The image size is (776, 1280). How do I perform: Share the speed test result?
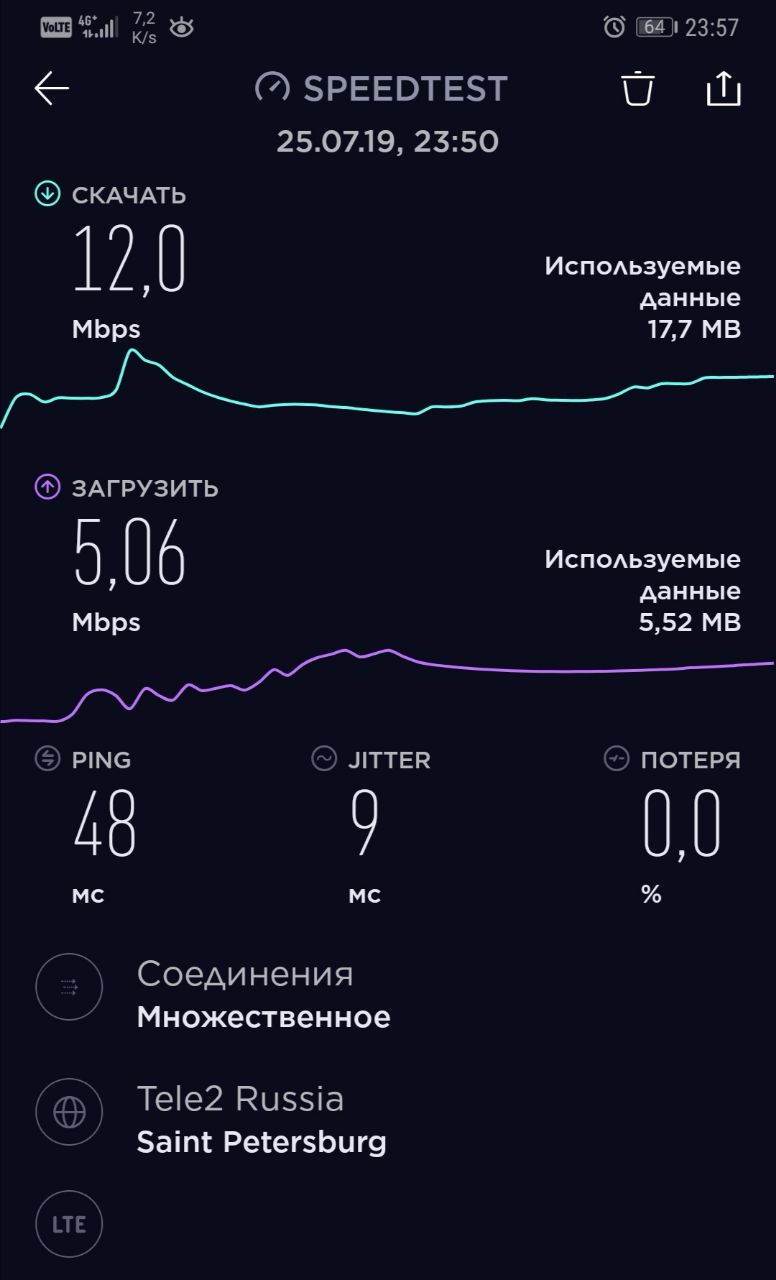(x=723, y=88)
